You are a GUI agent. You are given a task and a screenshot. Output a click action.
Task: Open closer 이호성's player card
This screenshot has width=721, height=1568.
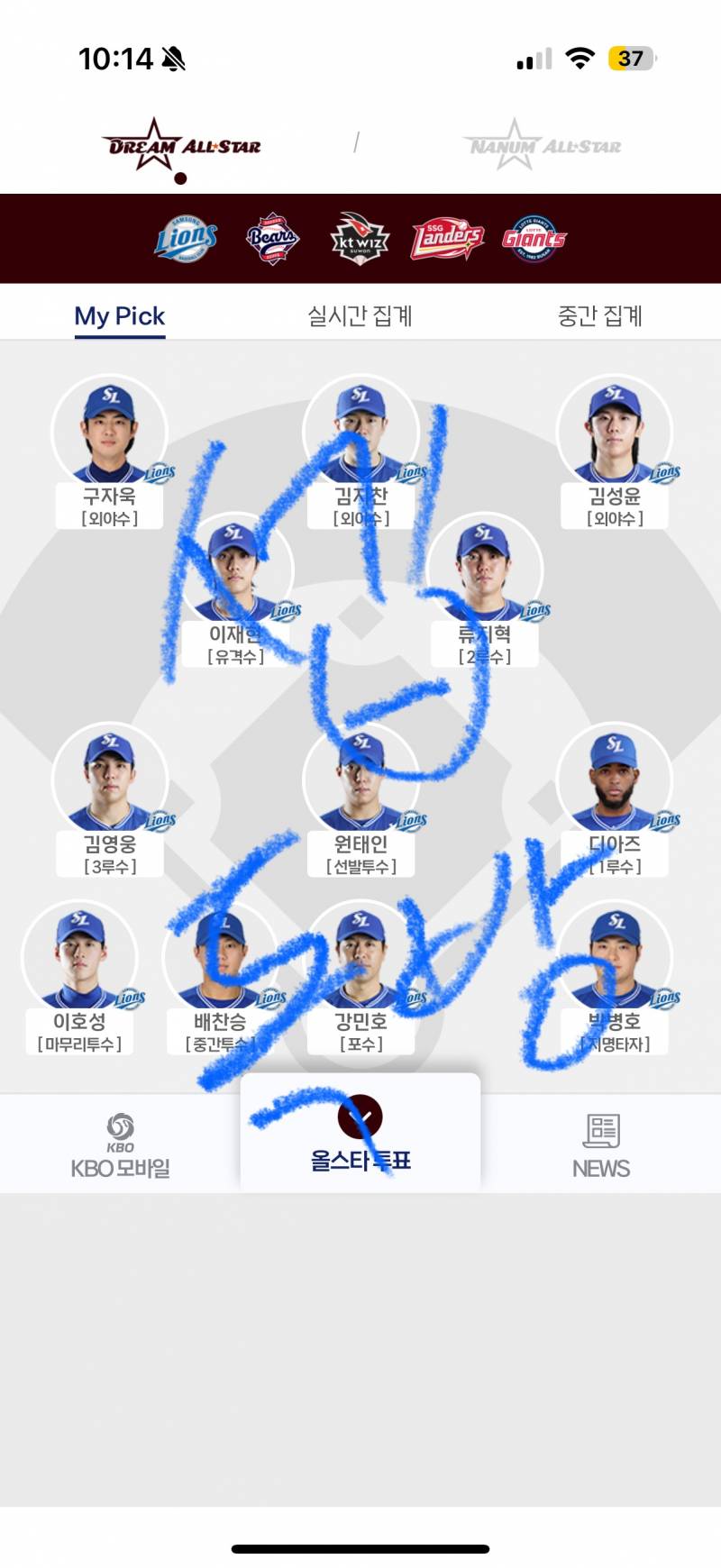point(79,978)
